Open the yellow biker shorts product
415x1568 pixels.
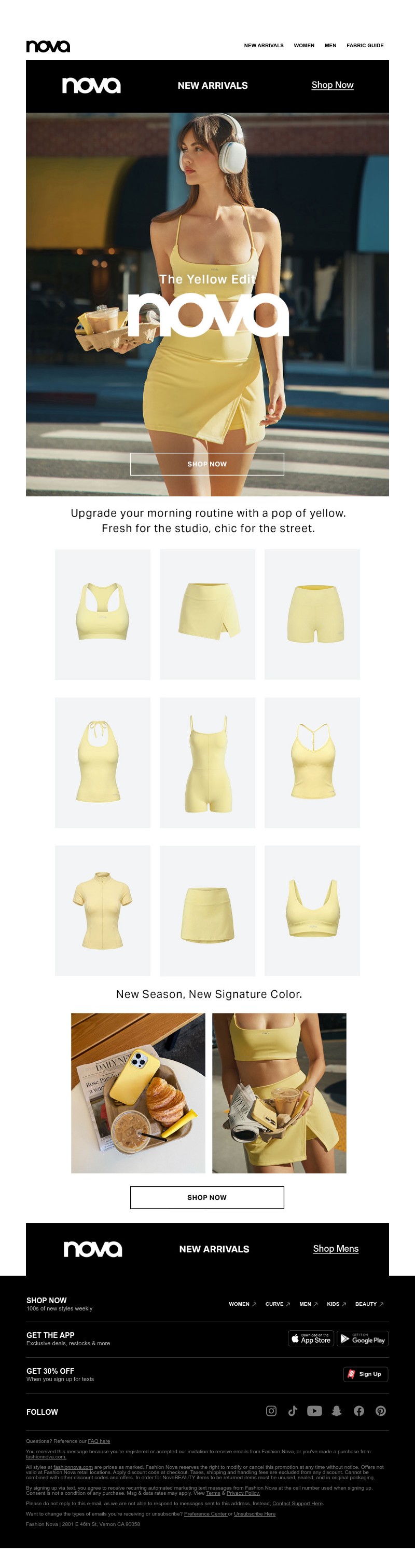[x=312, y=614]
